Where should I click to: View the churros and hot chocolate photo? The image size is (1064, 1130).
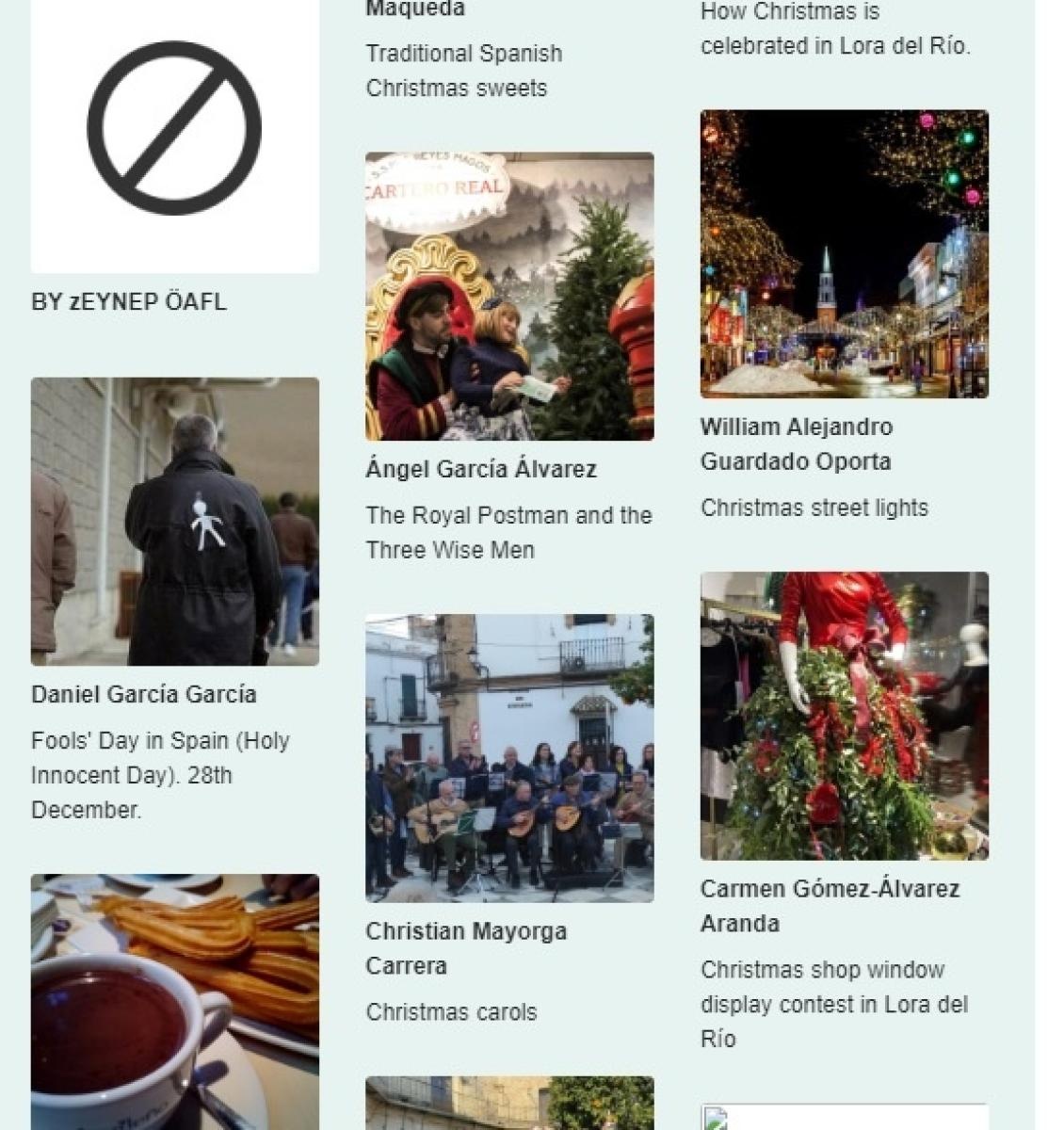coord(174,1002)
